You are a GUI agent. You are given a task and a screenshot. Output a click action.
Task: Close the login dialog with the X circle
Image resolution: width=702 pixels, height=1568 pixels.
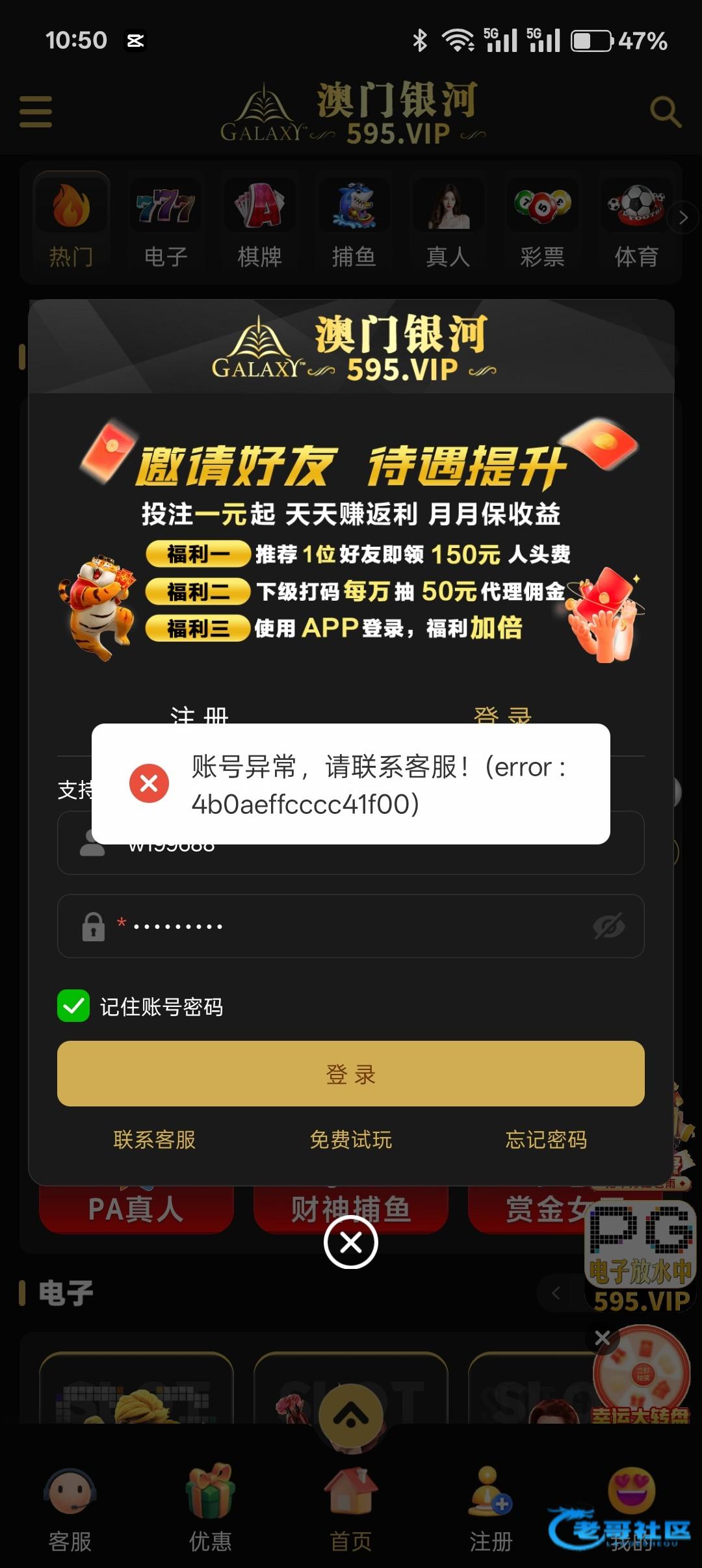[351, 1243]
